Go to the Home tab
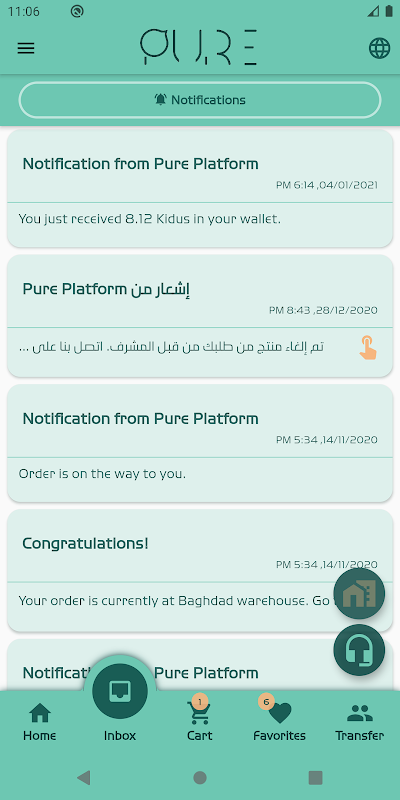Image resolution: width=400 pixels, height=800 pixels. (40, 722)
